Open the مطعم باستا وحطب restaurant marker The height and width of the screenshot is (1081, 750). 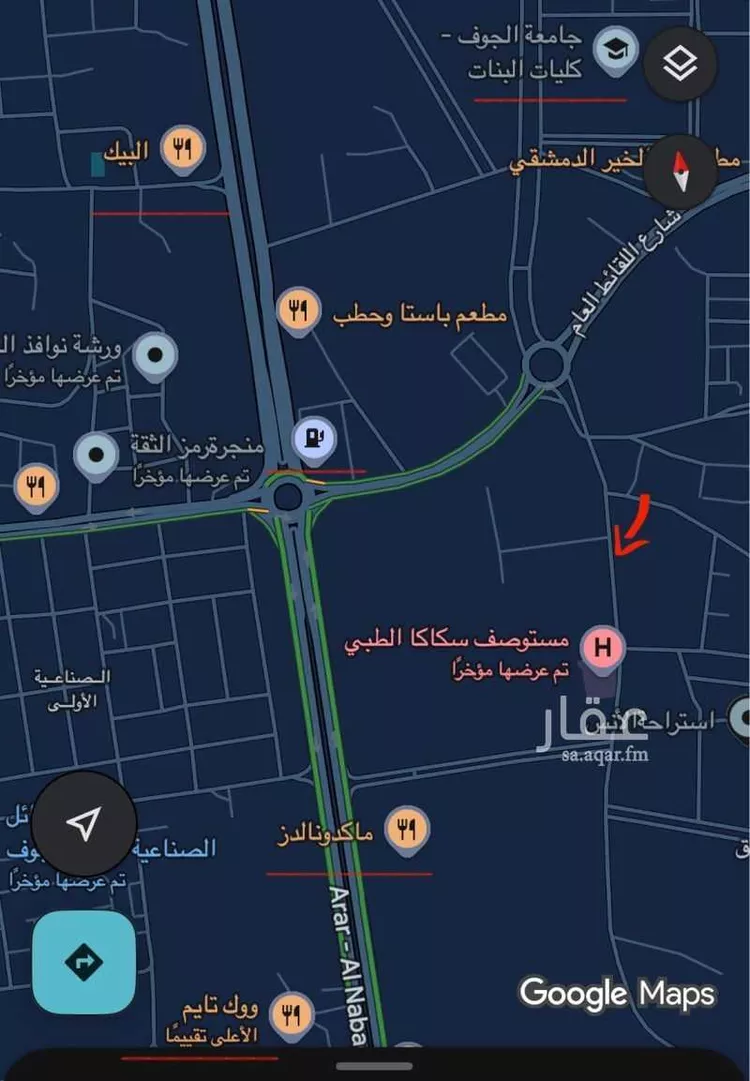[x=298, y=311]
